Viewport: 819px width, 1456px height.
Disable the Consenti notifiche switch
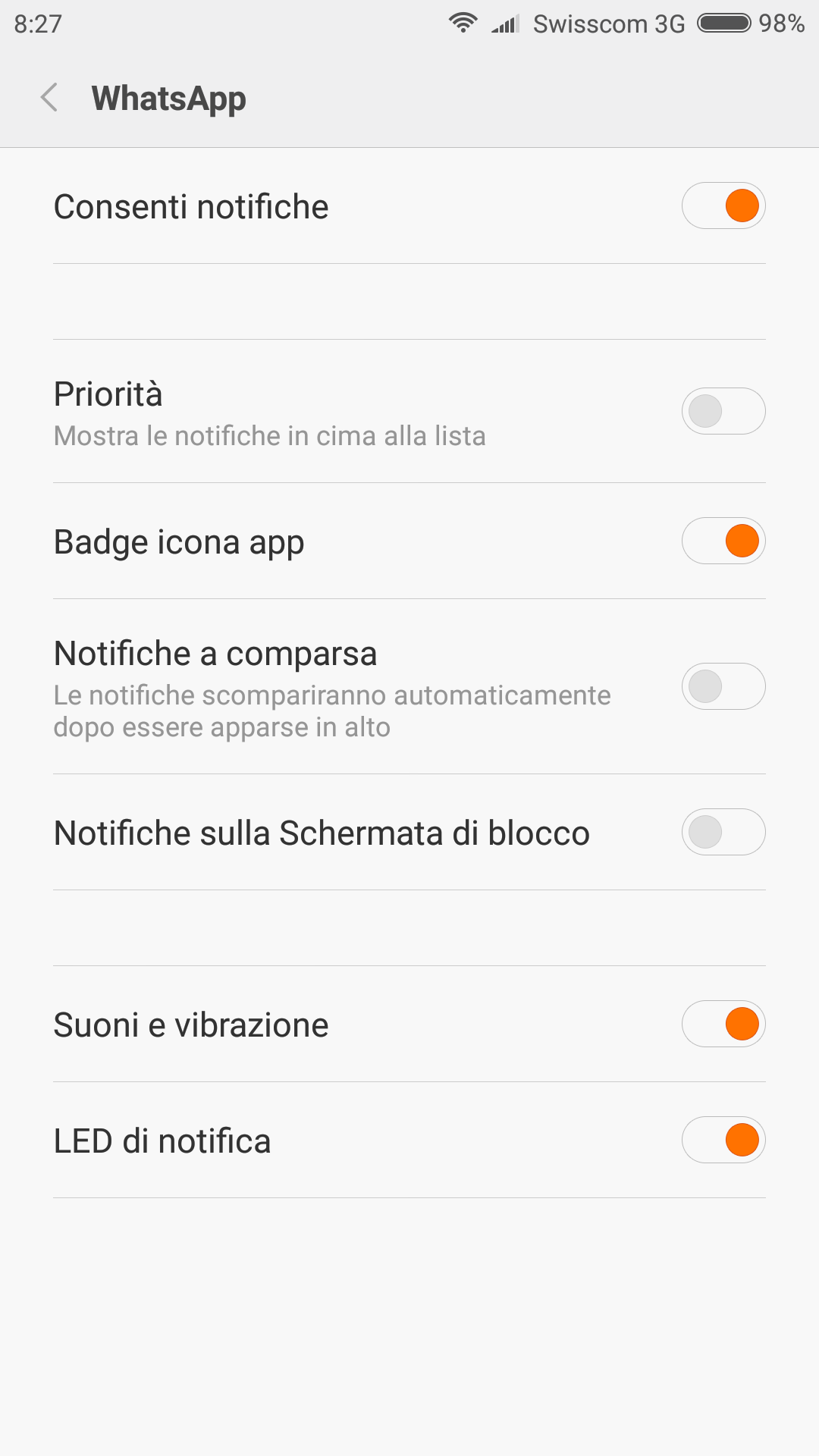tap(723, 206)
